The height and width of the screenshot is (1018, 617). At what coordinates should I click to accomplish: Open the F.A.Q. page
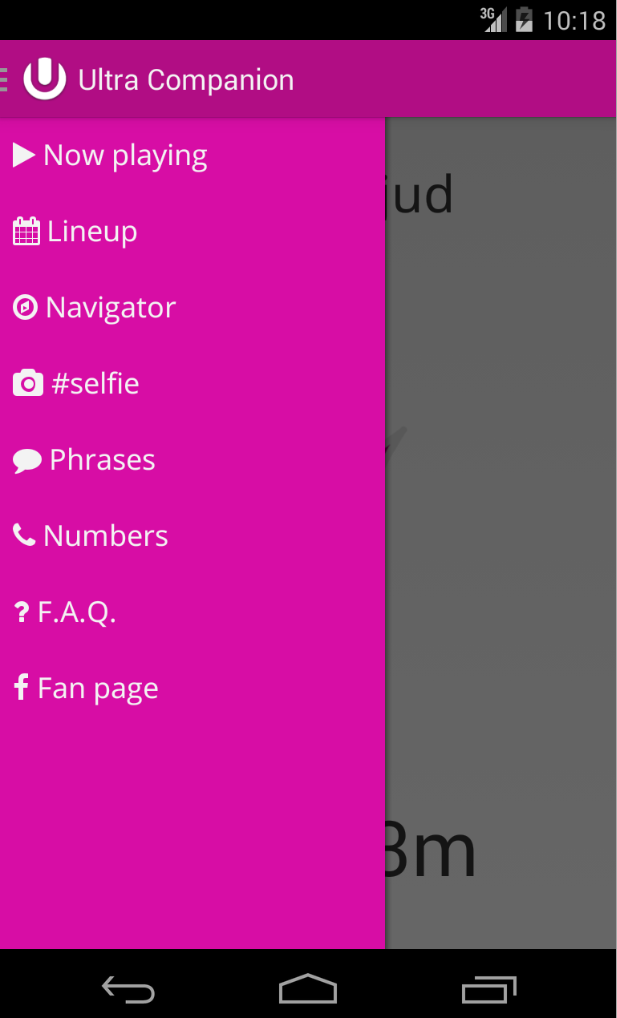[x=66, y=612]
